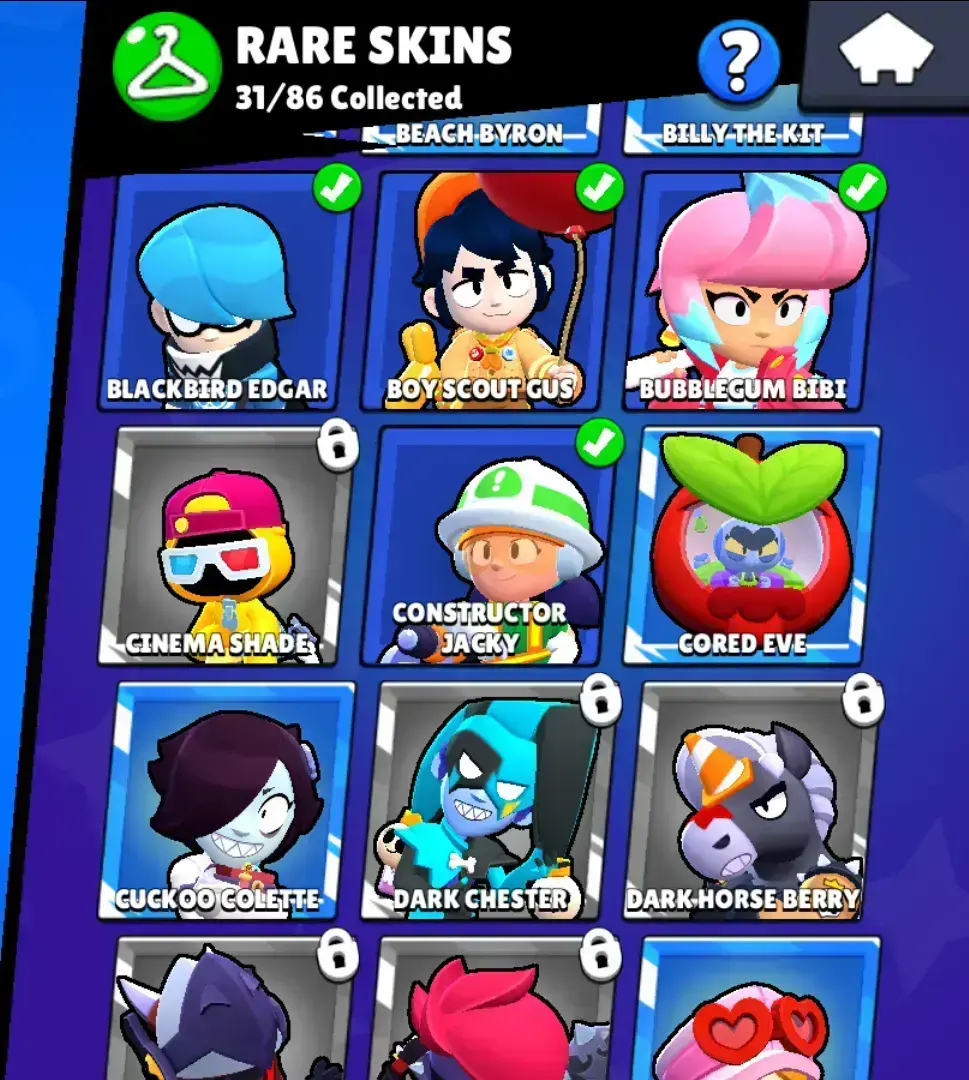The width and height of the screenshot is (969, 1080).
Task: Return to the home screen
Action: click(x=886, y=51)
